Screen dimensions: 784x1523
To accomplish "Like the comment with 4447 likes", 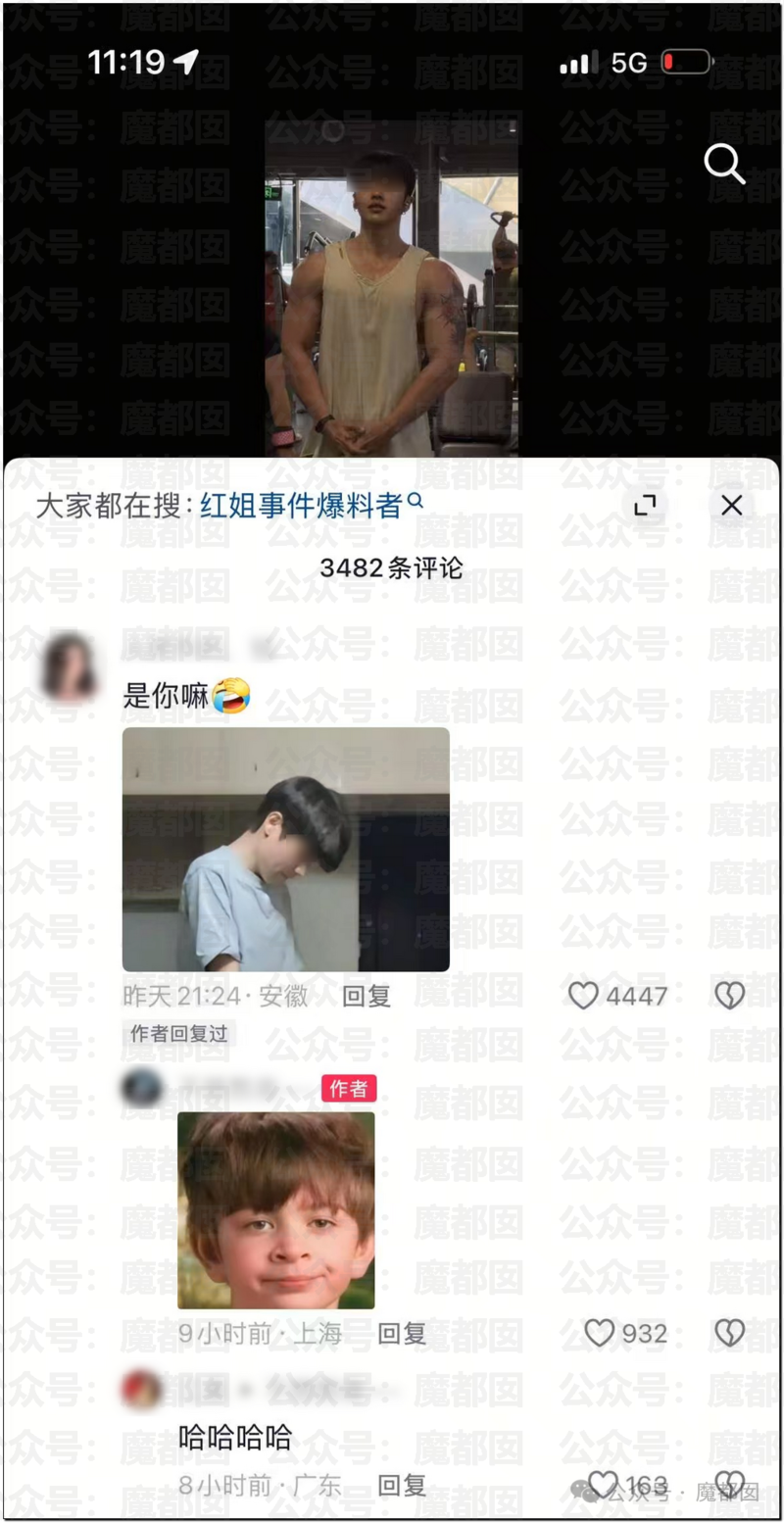I will pos(584,997).
